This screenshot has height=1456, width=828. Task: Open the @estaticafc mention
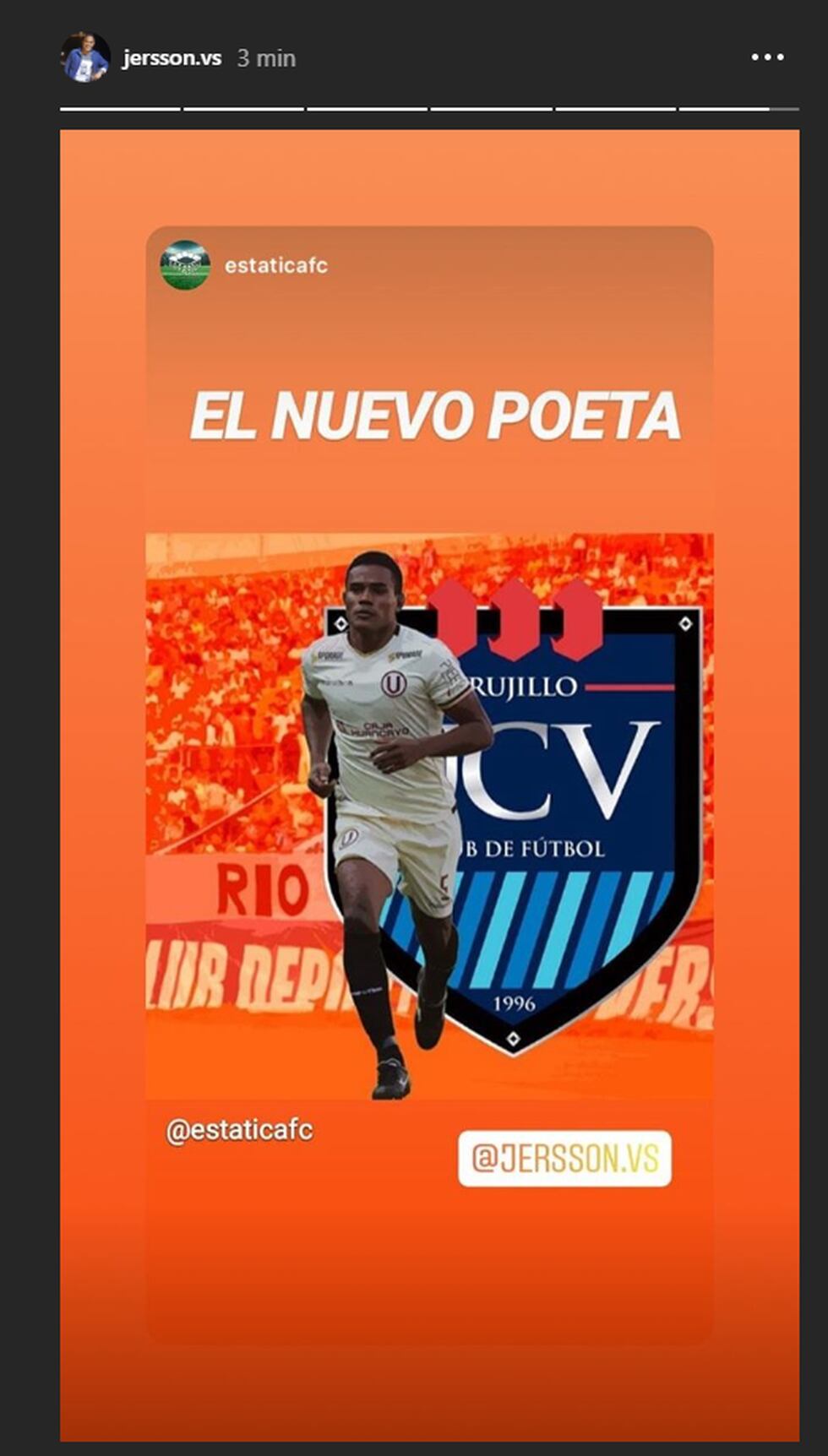(x=240, y=1130)
